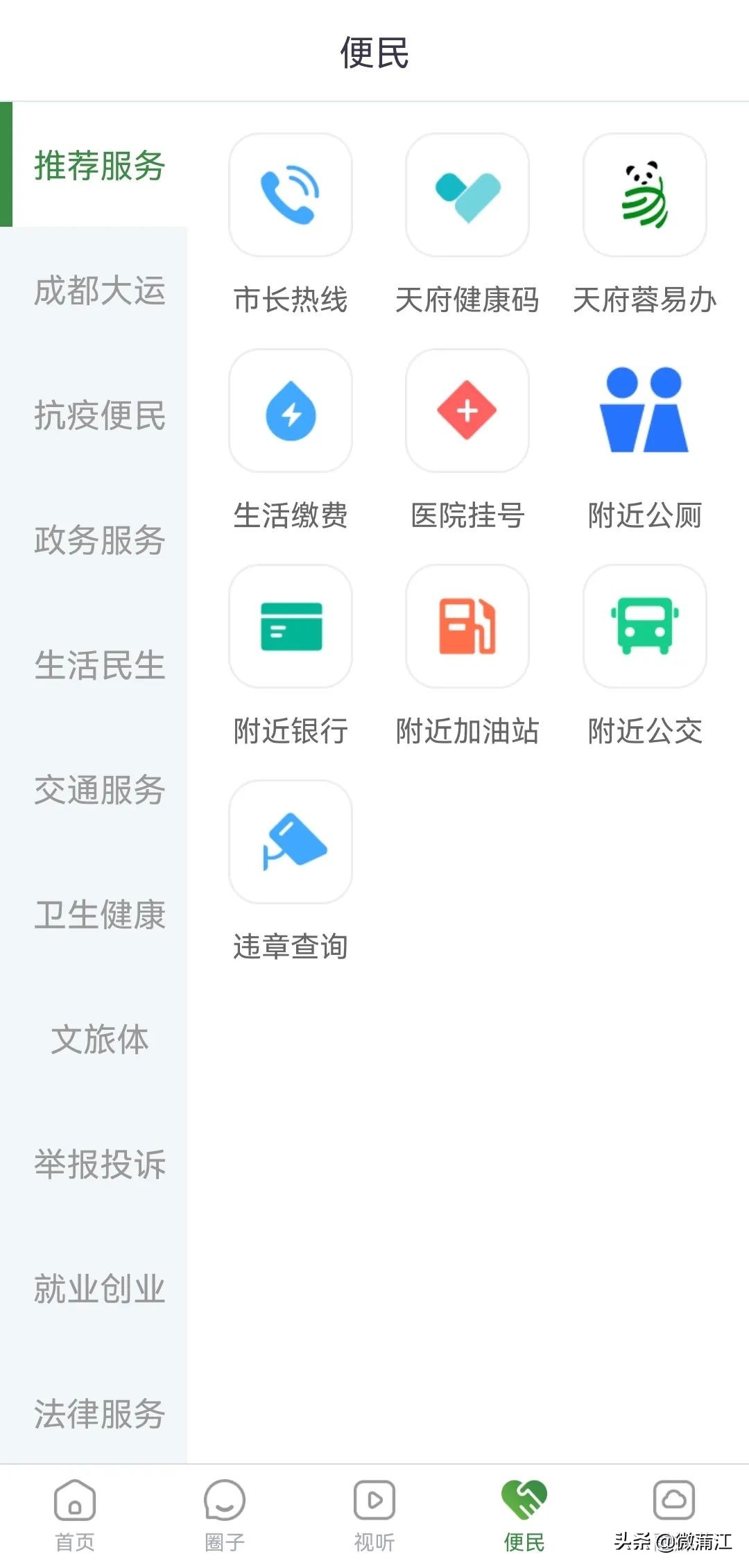Select the 附近公交 bus icon
This screenshot has height=1568, width=749.
pyautogui.click(x=644, y=626)
